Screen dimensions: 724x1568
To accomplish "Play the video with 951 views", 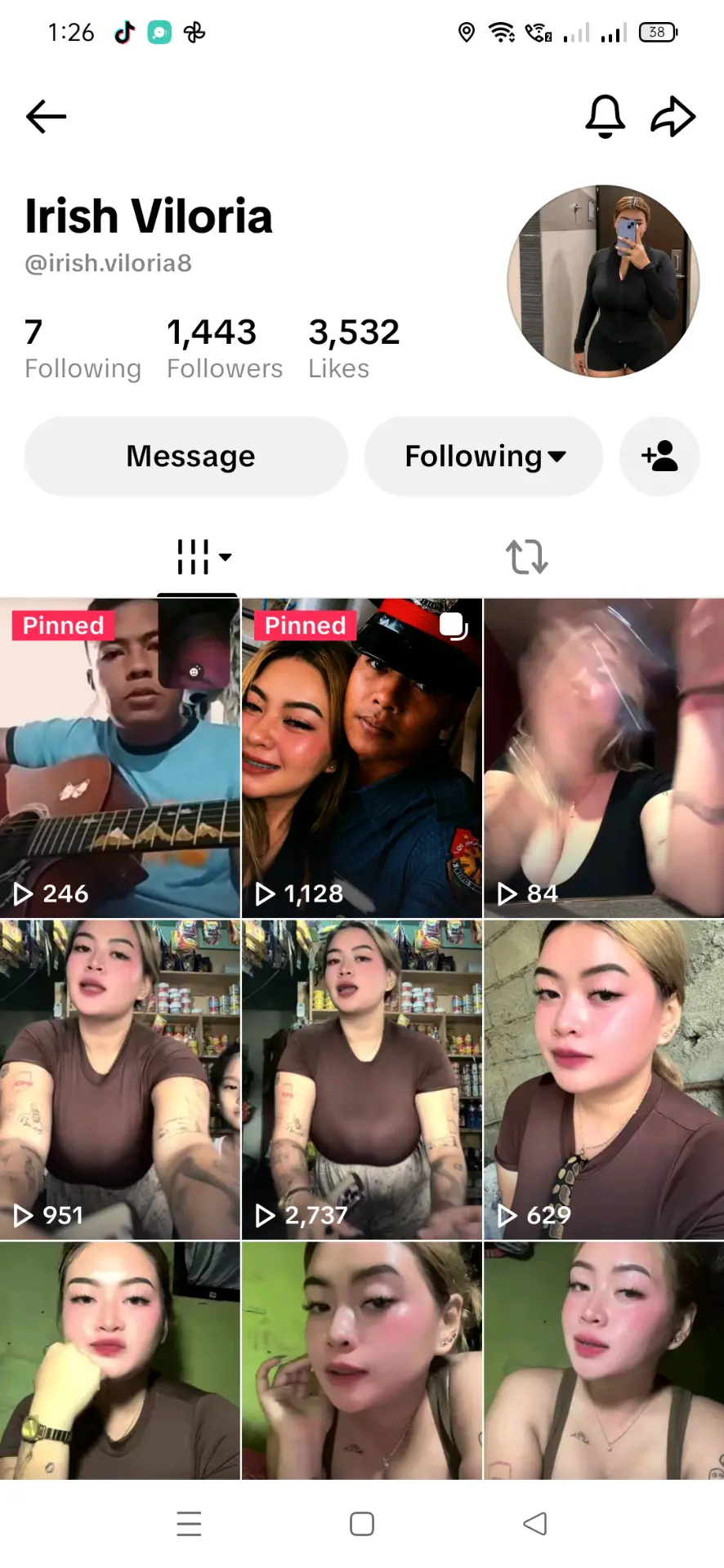I will point(120,1080).
